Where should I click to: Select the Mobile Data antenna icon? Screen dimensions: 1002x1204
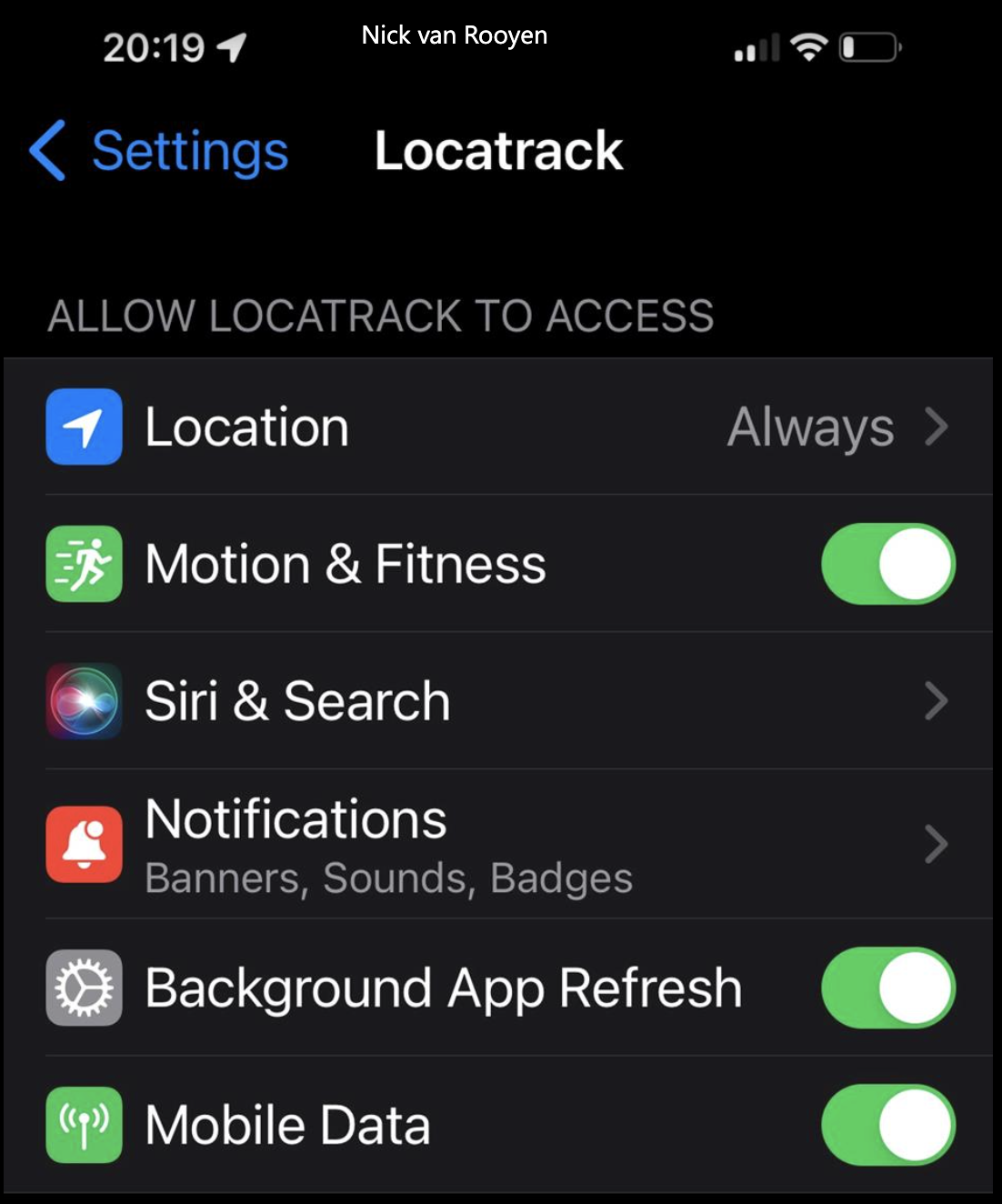83,1123
